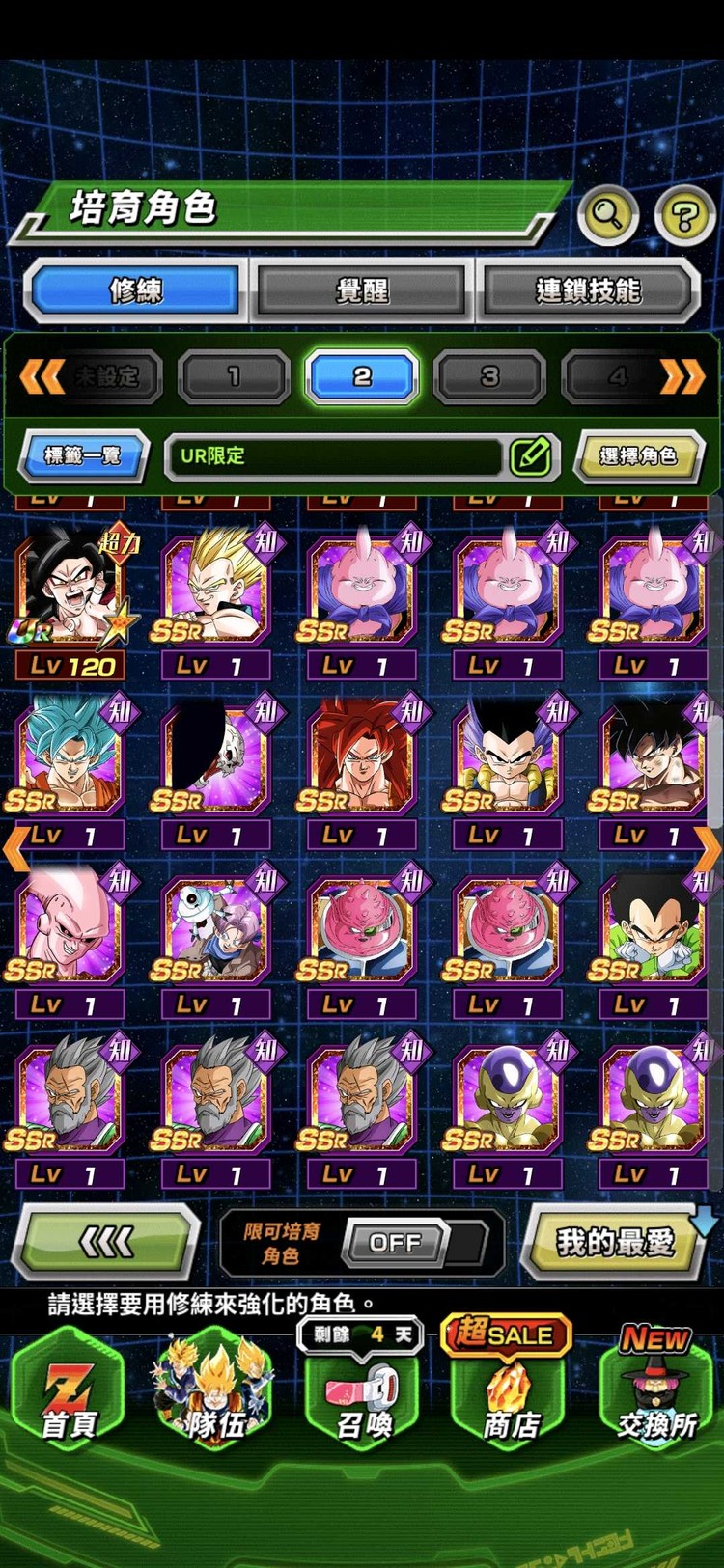Select tag slot 1

234,376
